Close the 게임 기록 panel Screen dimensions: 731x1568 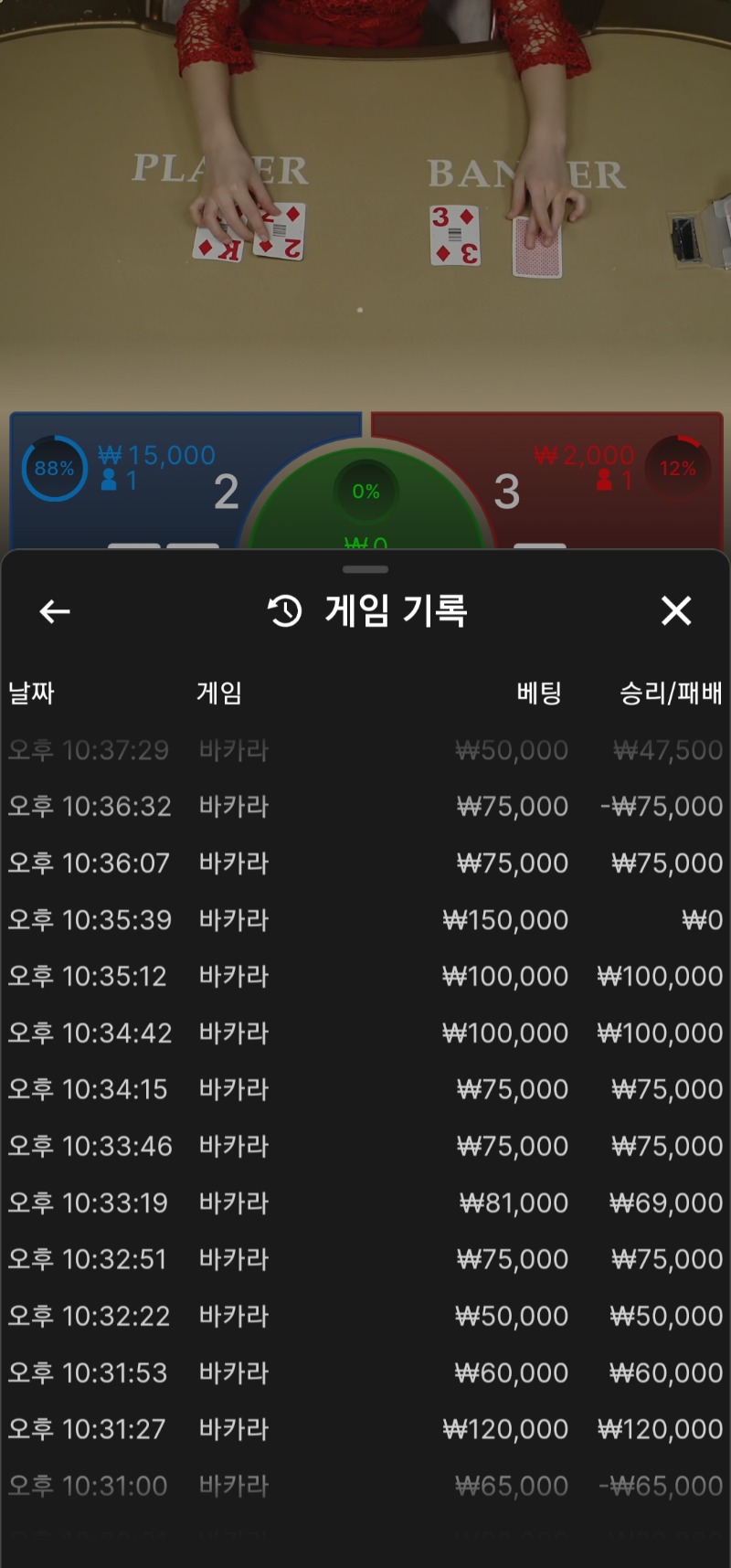tap(676, 610)
